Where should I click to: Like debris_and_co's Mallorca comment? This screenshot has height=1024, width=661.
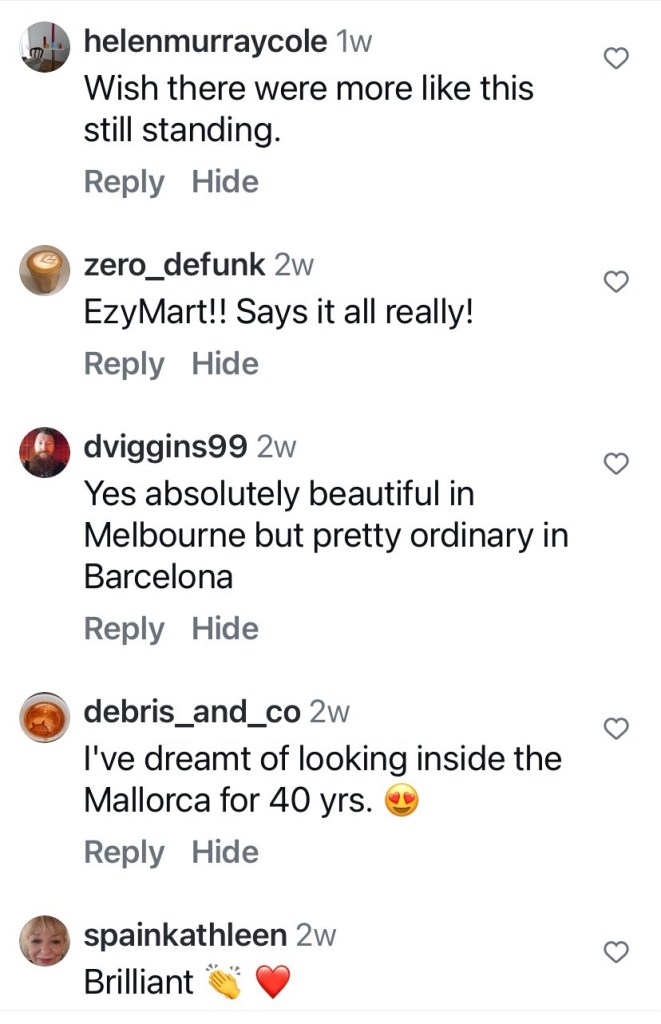coord(618,730)
